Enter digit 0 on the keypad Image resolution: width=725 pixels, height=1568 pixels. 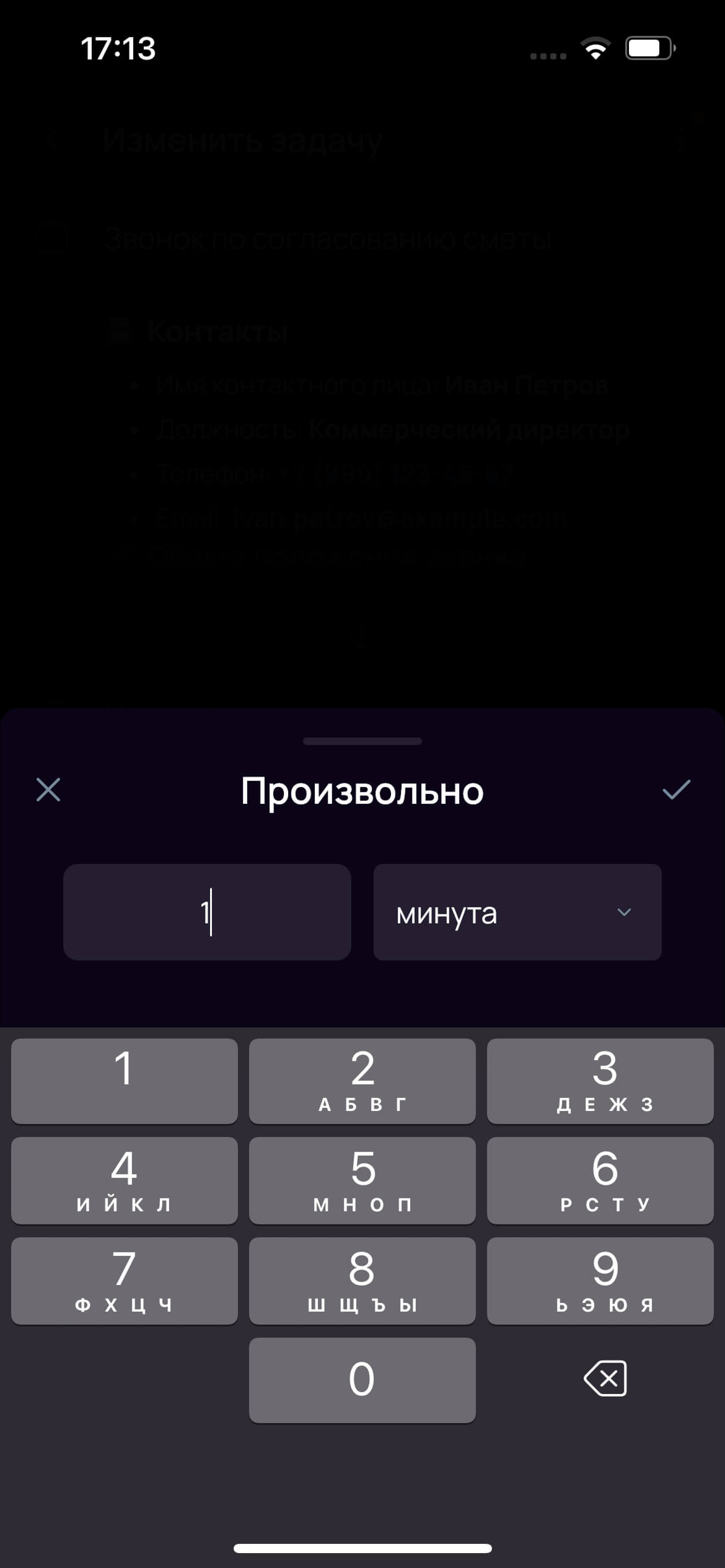click(x=362, y=1380)
